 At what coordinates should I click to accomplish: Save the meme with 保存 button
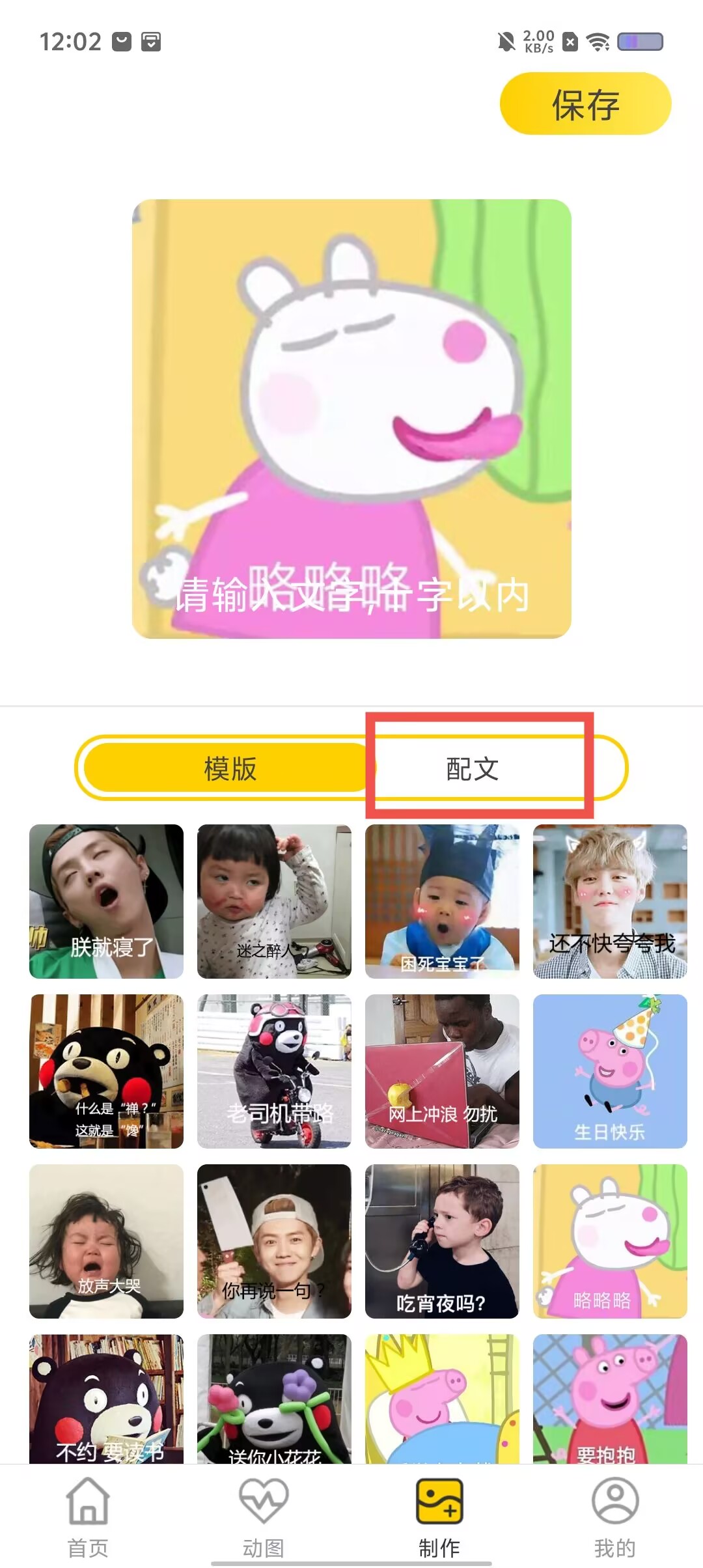[585, 104]
